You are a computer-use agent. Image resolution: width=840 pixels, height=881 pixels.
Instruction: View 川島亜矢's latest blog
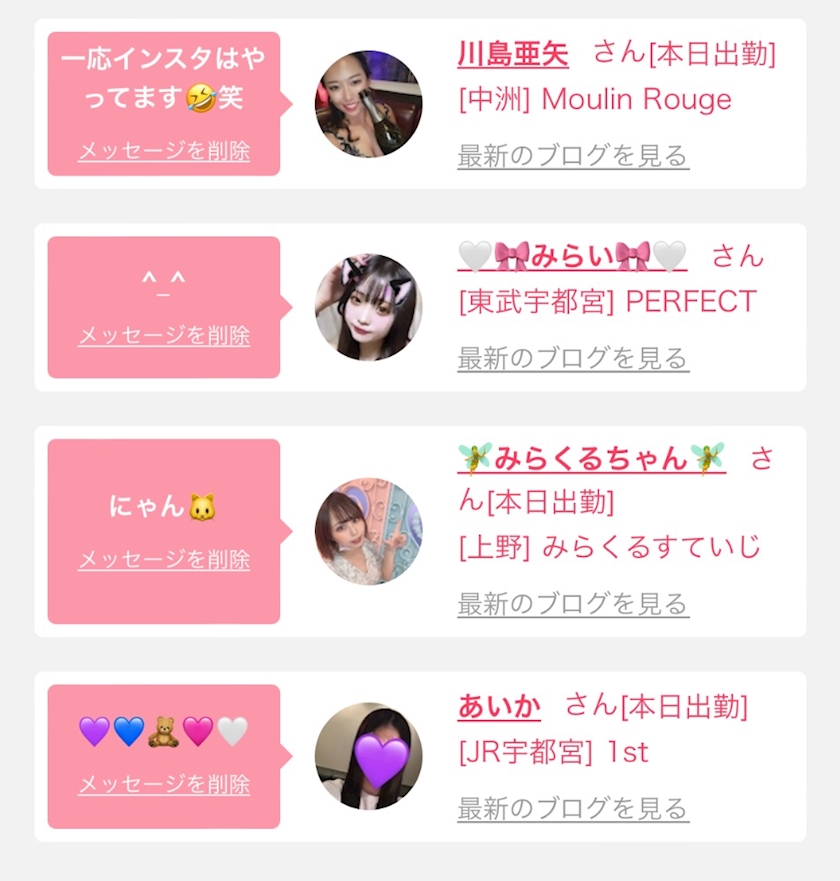pyautogui.click(x=573, y=156)
